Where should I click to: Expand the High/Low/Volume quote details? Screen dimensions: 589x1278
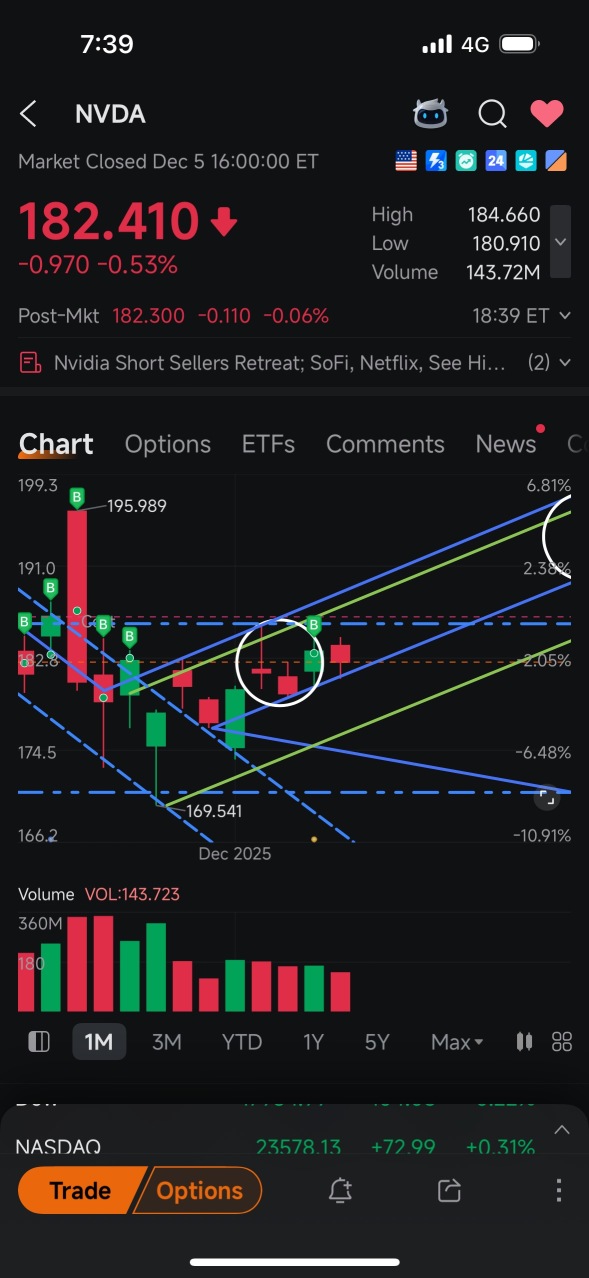(560, 242)
